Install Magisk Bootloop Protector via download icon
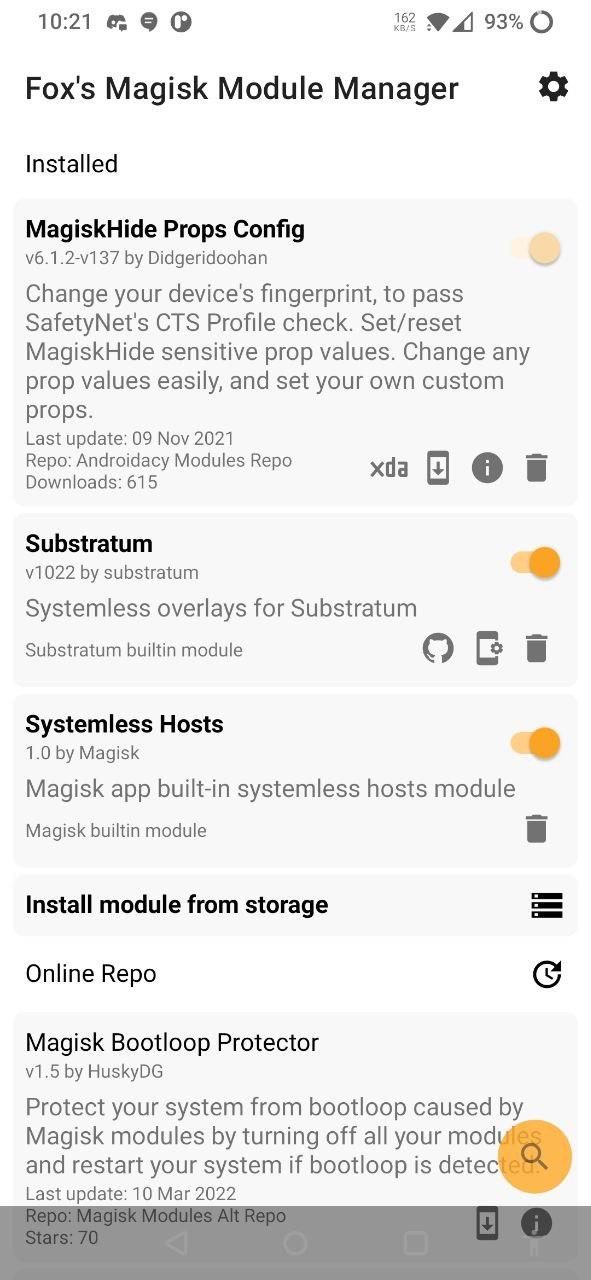 click(x=487, y=1223)
